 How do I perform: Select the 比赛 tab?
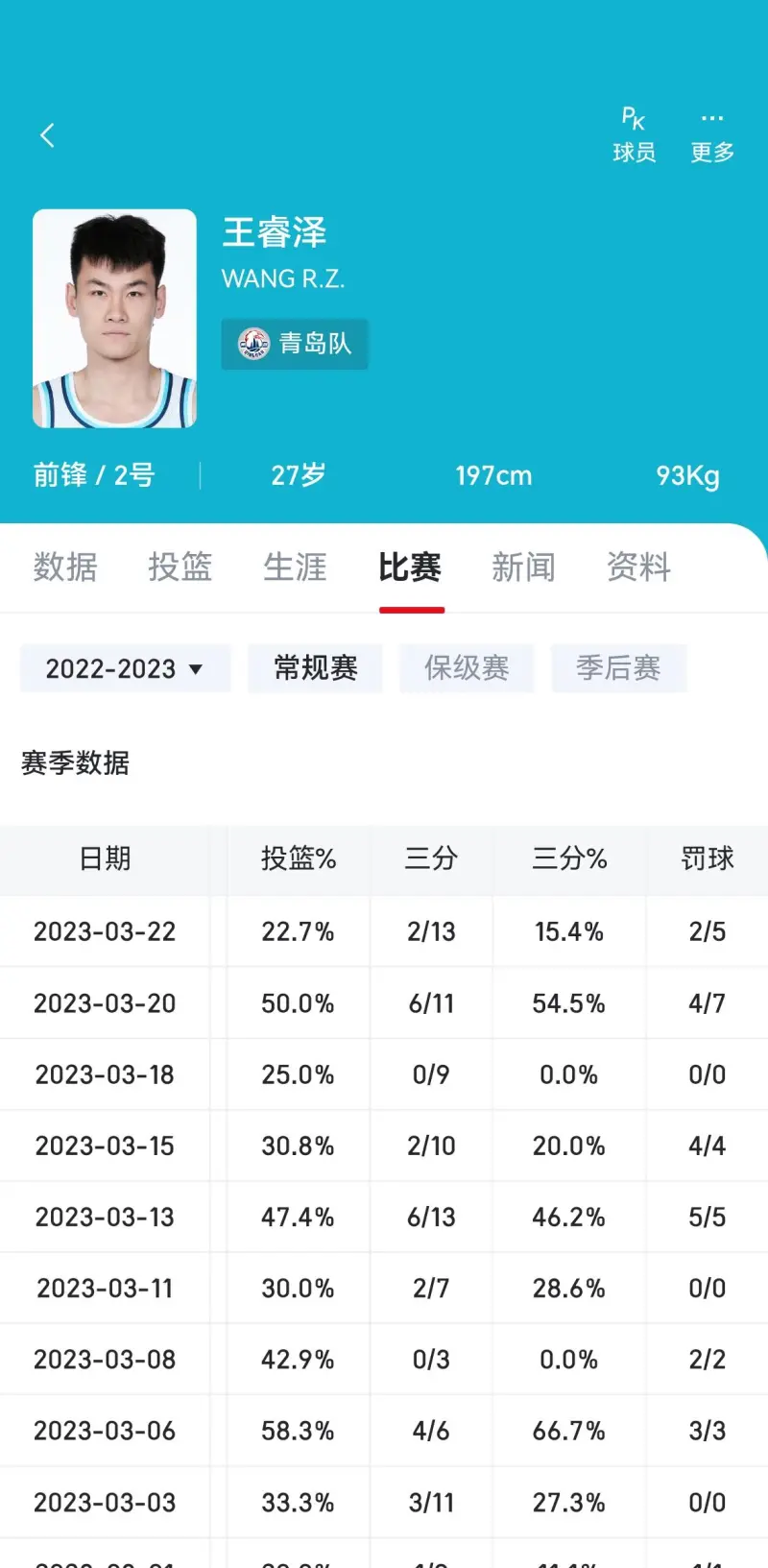pos(410,567)
